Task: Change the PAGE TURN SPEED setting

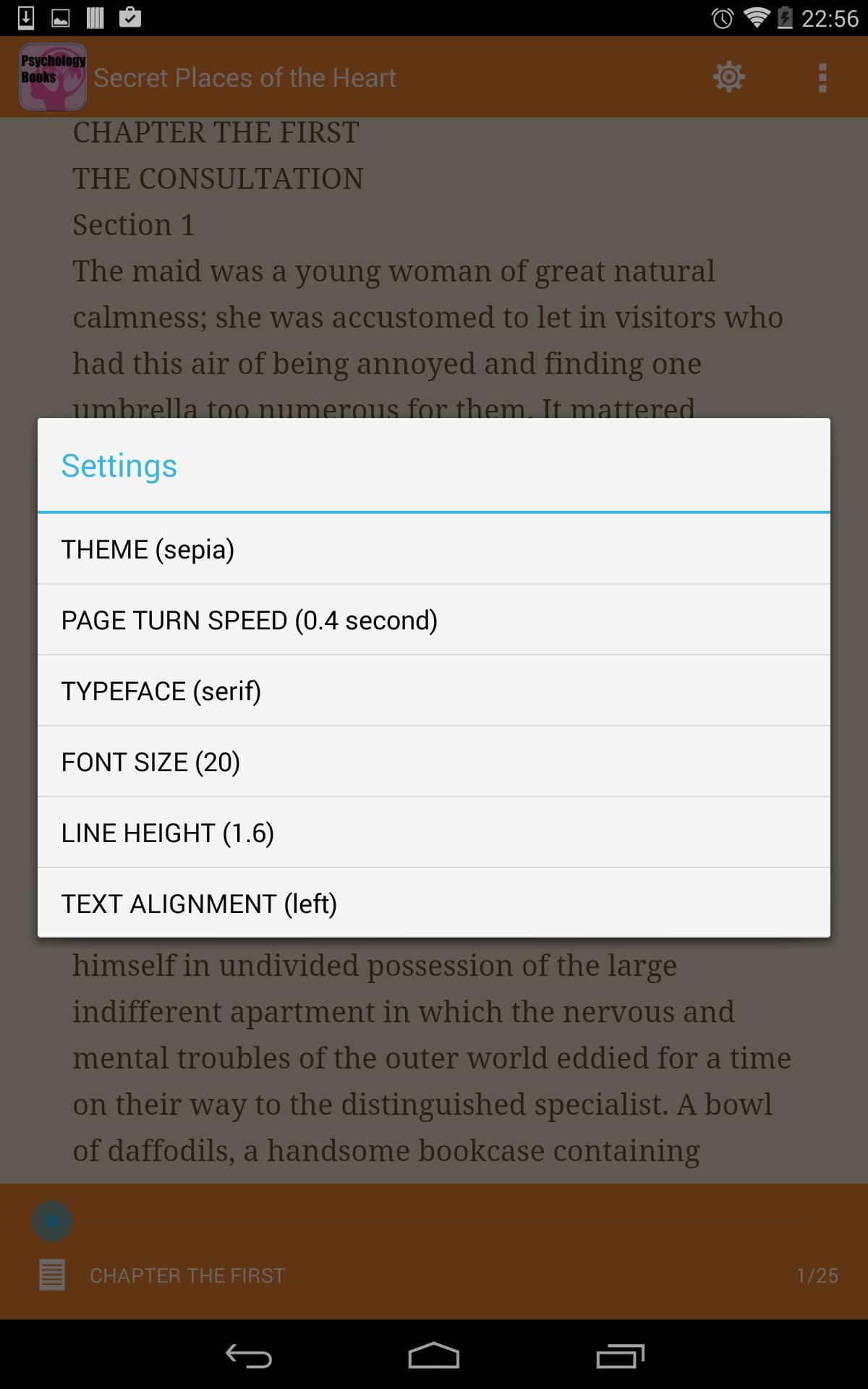Action: tap(434, 620)
